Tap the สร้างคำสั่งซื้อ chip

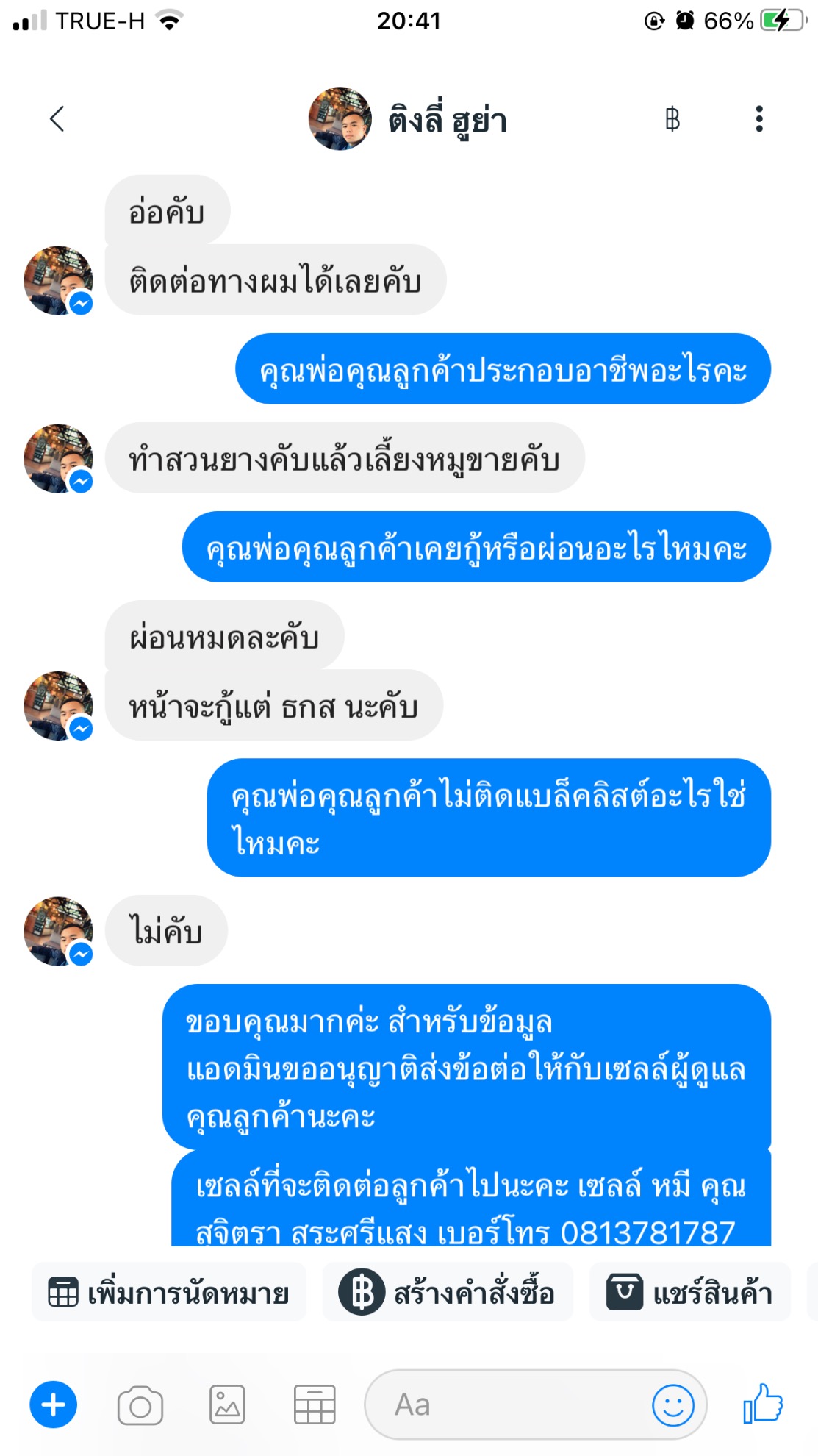(x=447, y=1292)
